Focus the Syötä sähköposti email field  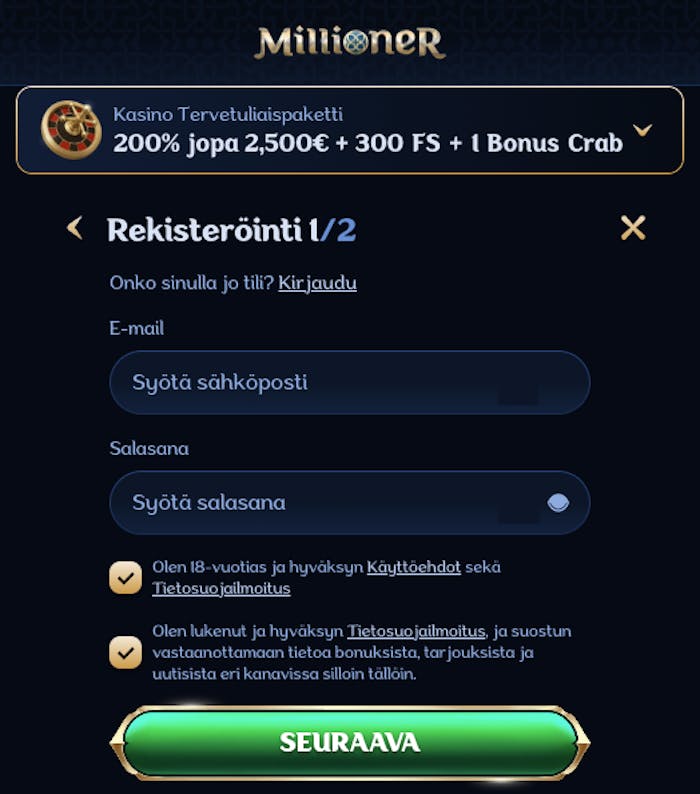point(349,382)
